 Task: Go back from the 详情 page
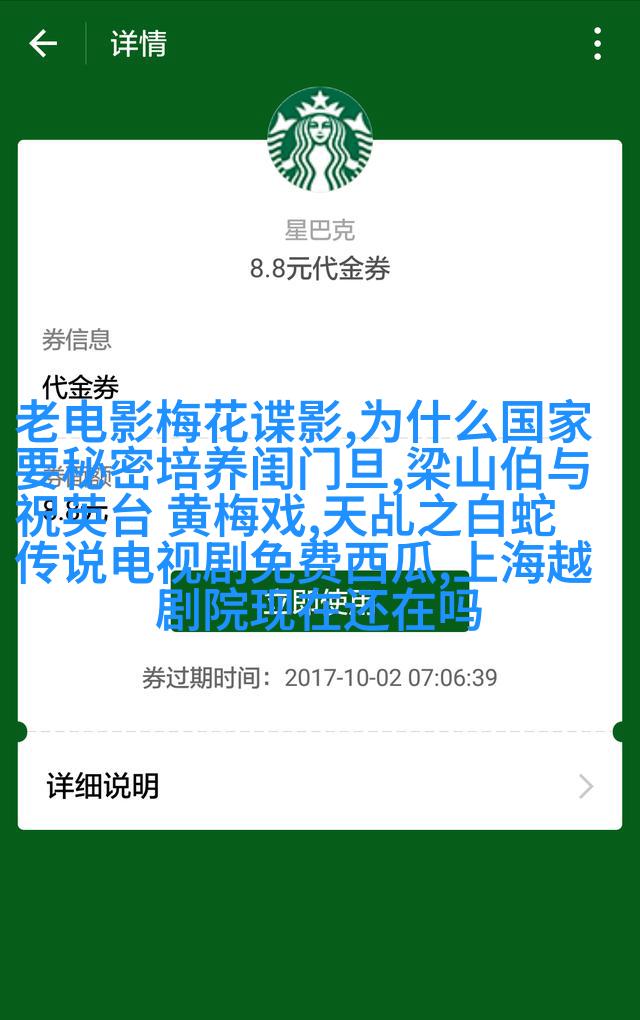pyautogui.click(x=43, y=44)
